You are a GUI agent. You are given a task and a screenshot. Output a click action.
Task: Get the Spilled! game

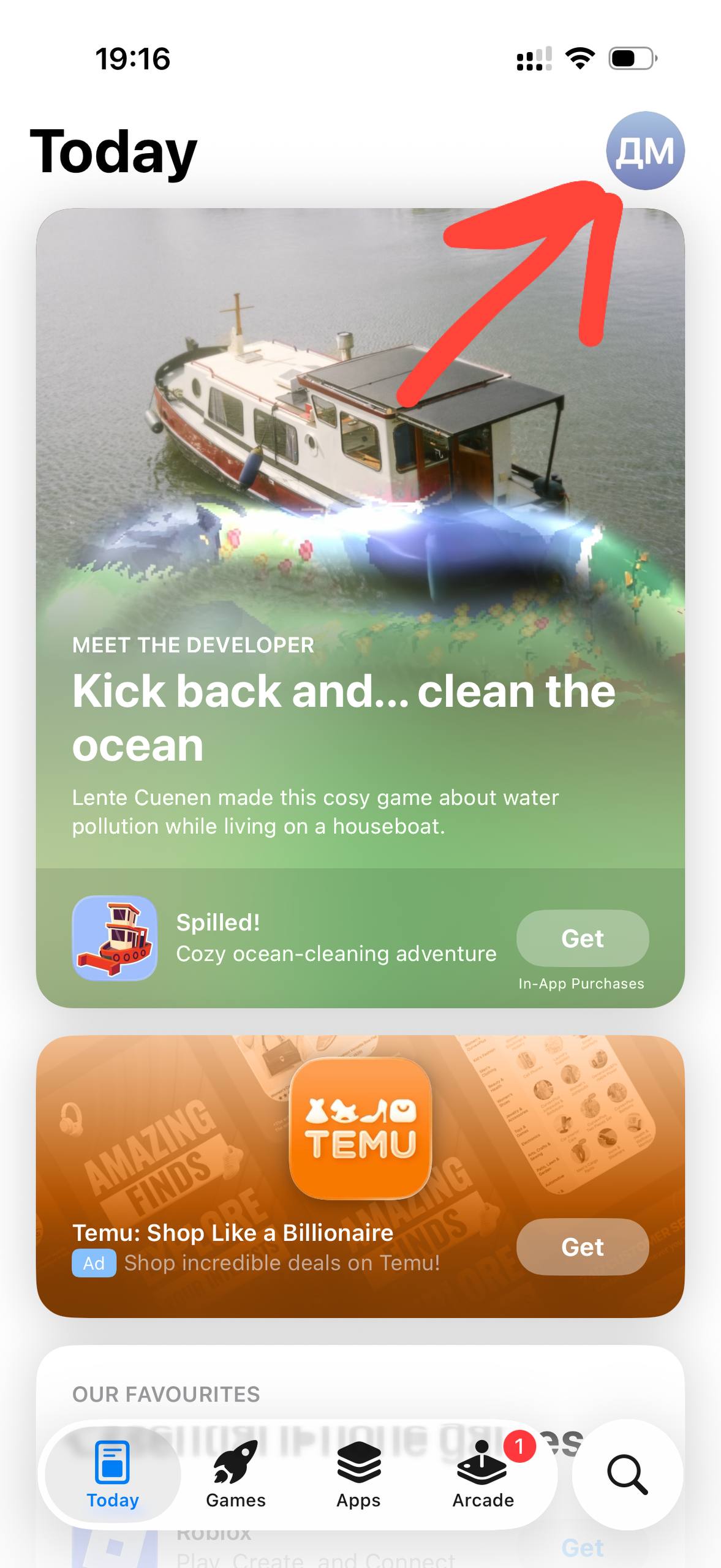pos(582,938)
